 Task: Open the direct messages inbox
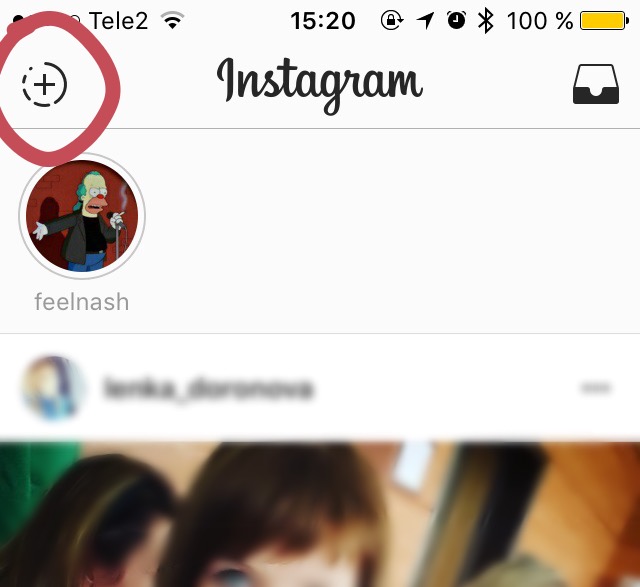pyautogui.click(x=595, y=85)
